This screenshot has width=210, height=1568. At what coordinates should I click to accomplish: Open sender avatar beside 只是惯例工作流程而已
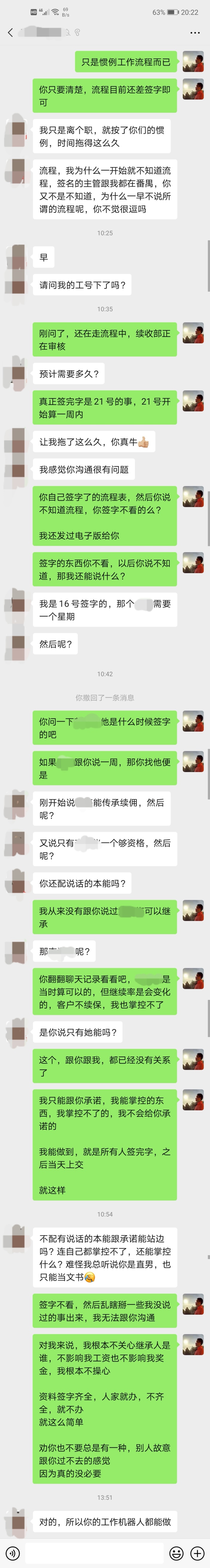pos(193,62)
